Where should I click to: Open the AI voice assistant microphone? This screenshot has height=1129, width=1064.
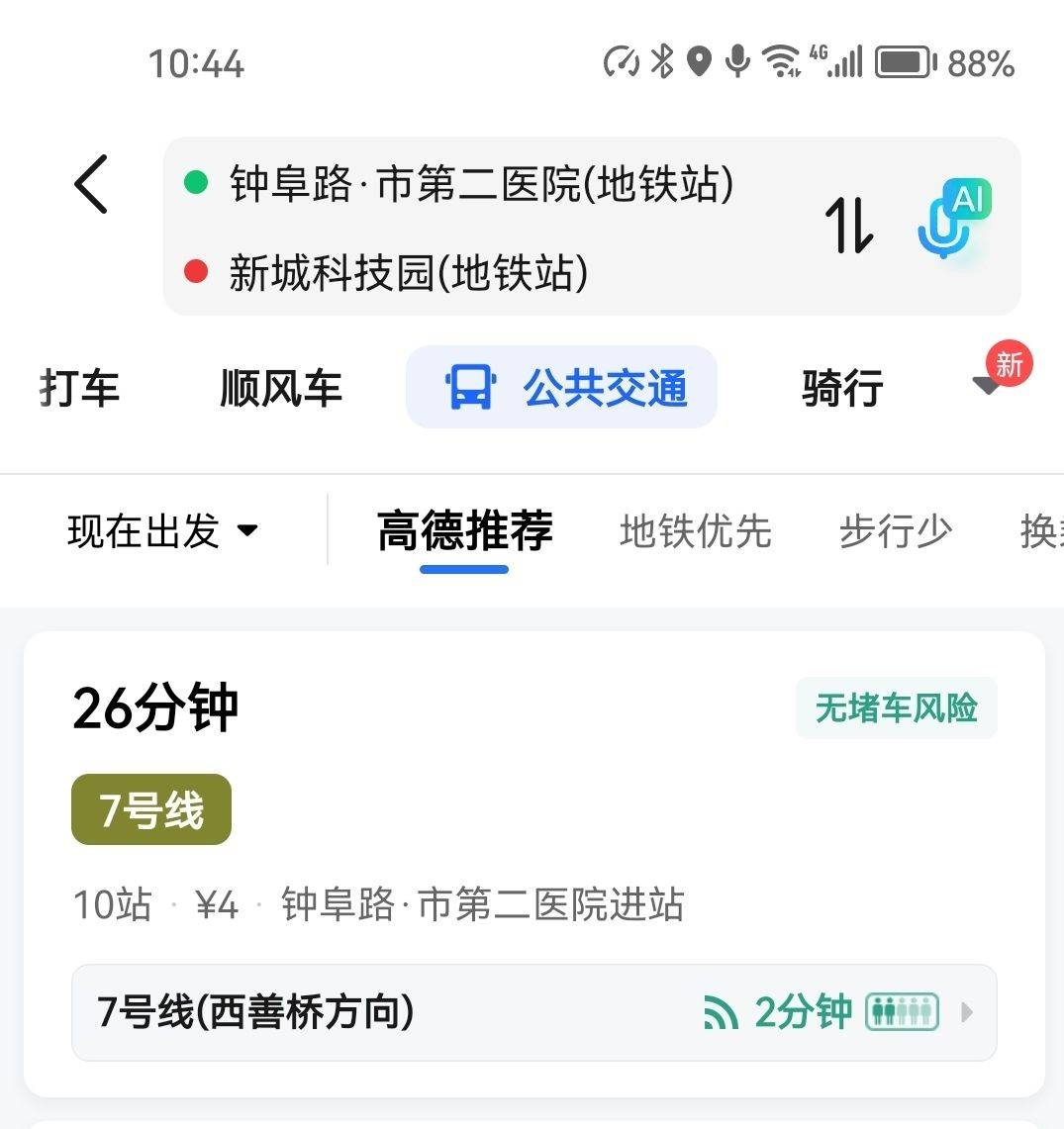pyautogui.click(x=950, y=222)
